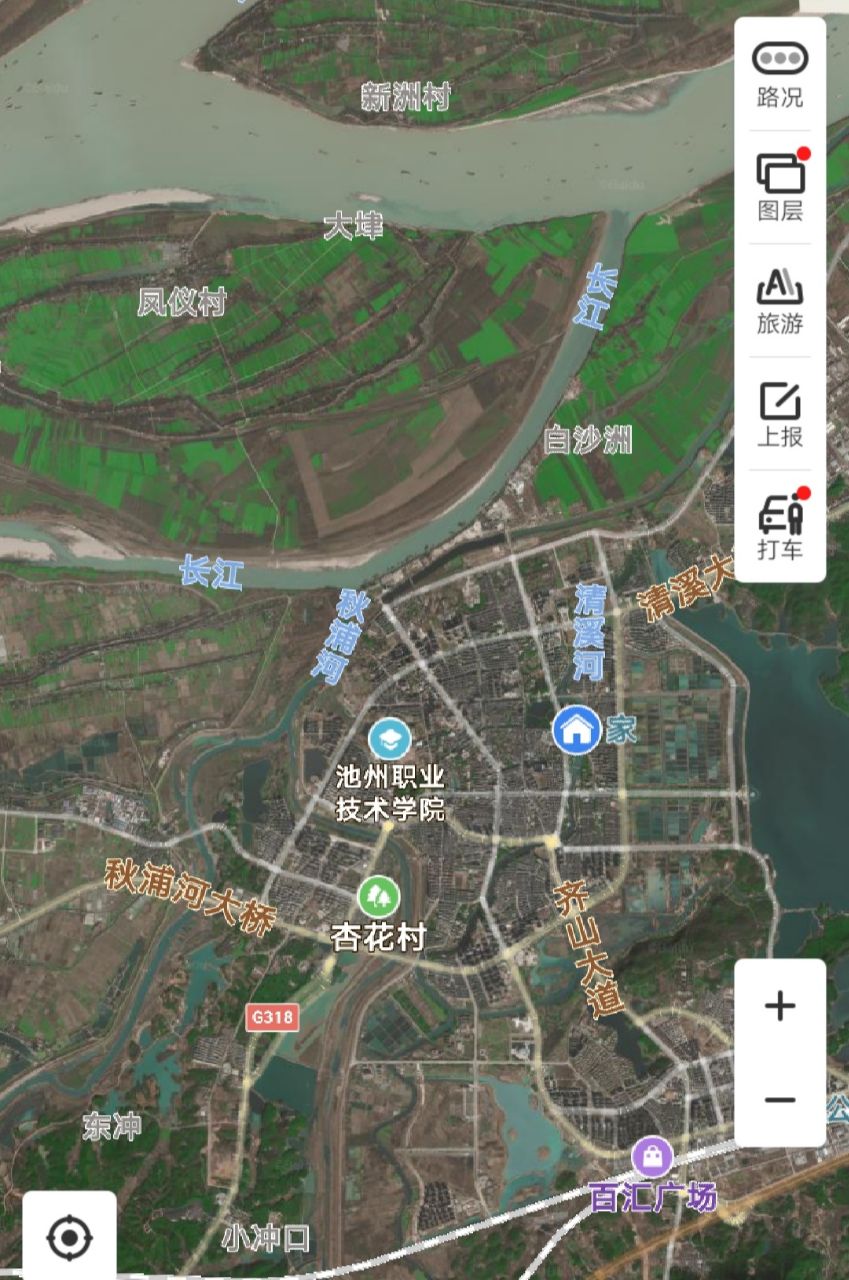Zoom in with the plus button
Viewport: 849px width, 1280px height.
pos(780,1006)
